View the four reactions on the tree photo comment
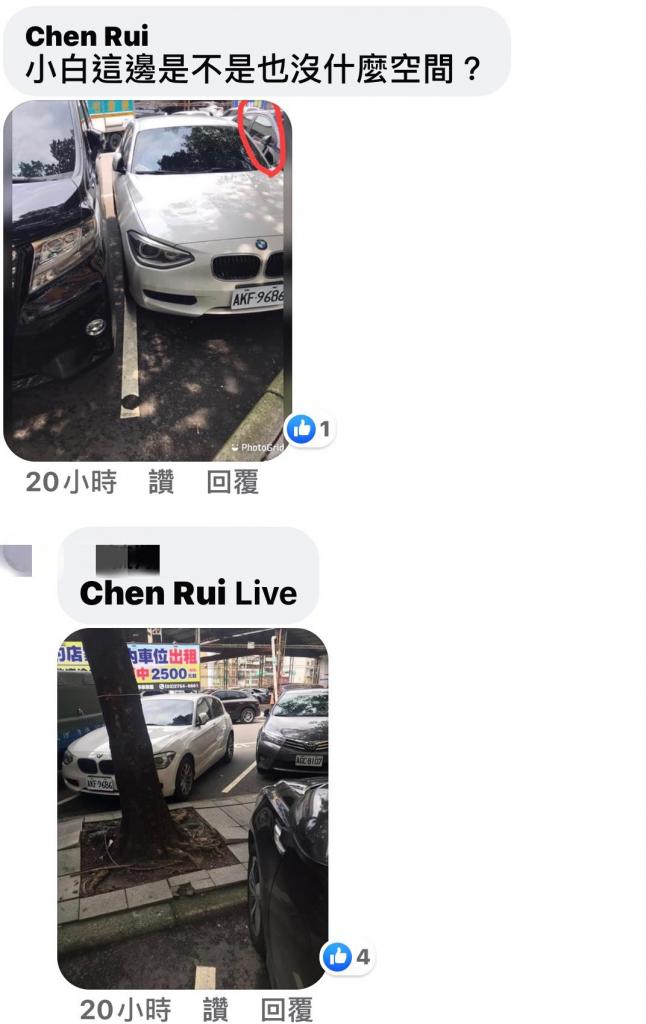 click(x=347, y=957)
